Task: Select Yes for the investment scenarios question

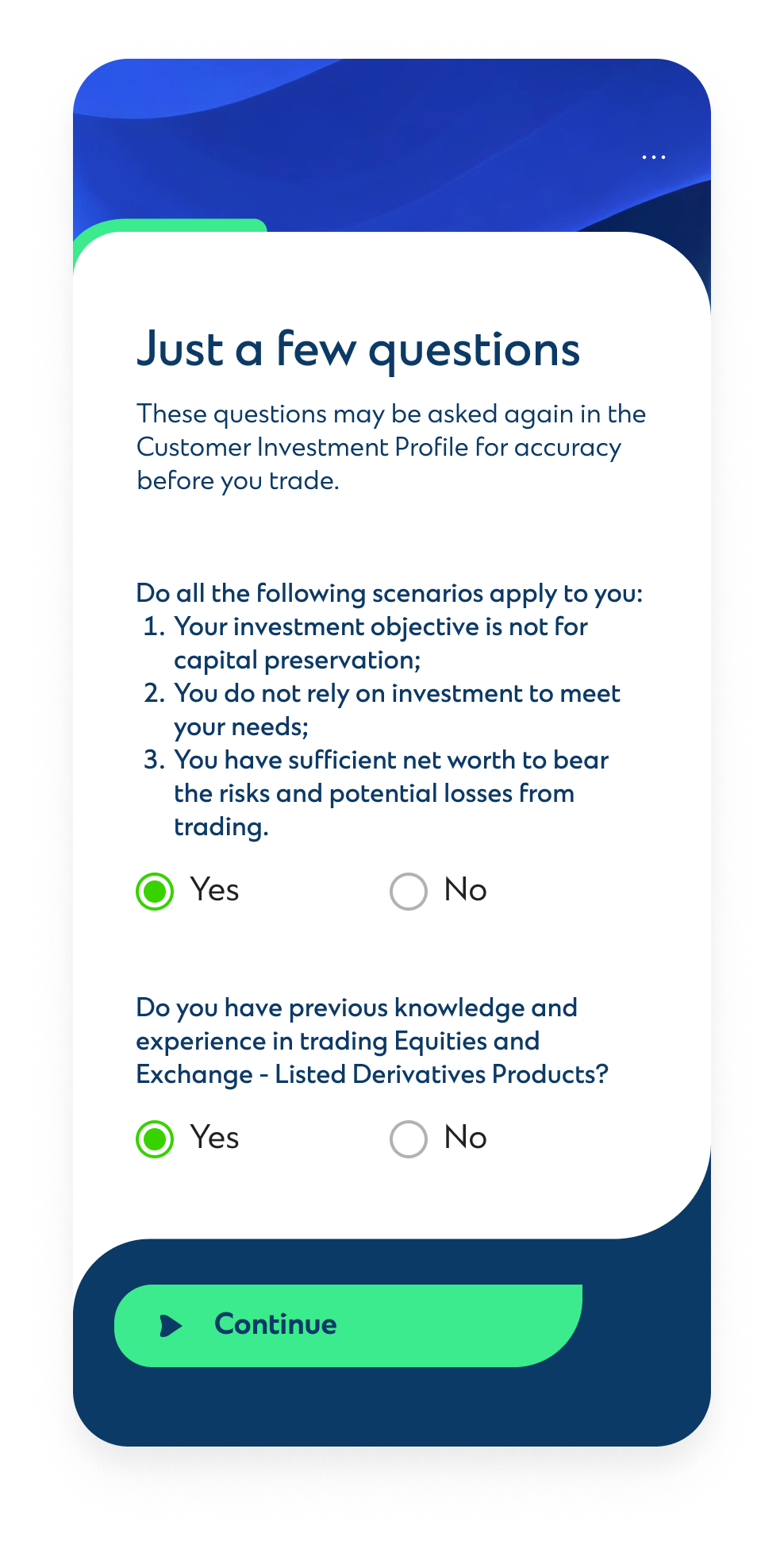Action: pos(155,891)
